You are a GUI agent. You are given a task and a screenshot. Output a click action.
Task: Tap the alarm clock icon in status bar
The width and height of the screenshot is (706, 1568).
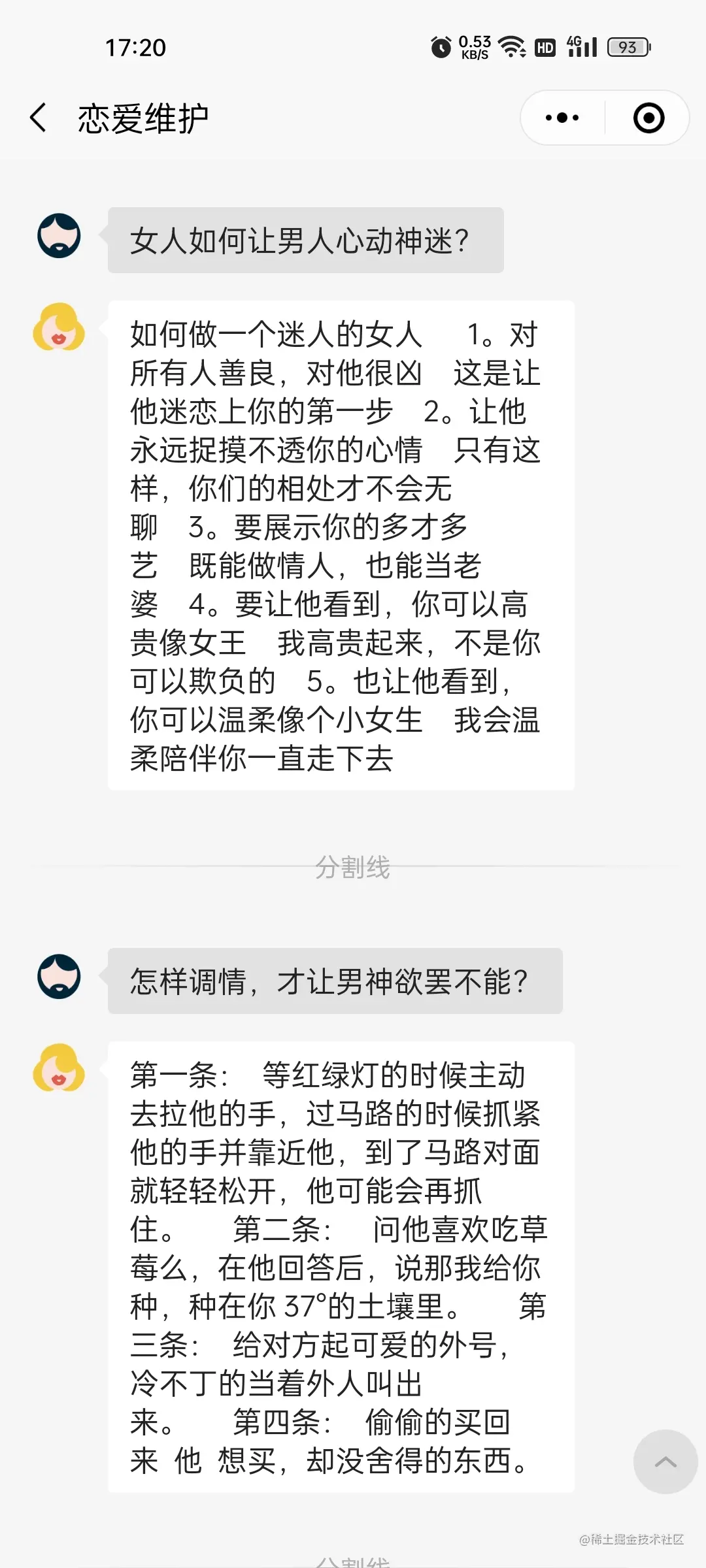[x=440, y=46]
